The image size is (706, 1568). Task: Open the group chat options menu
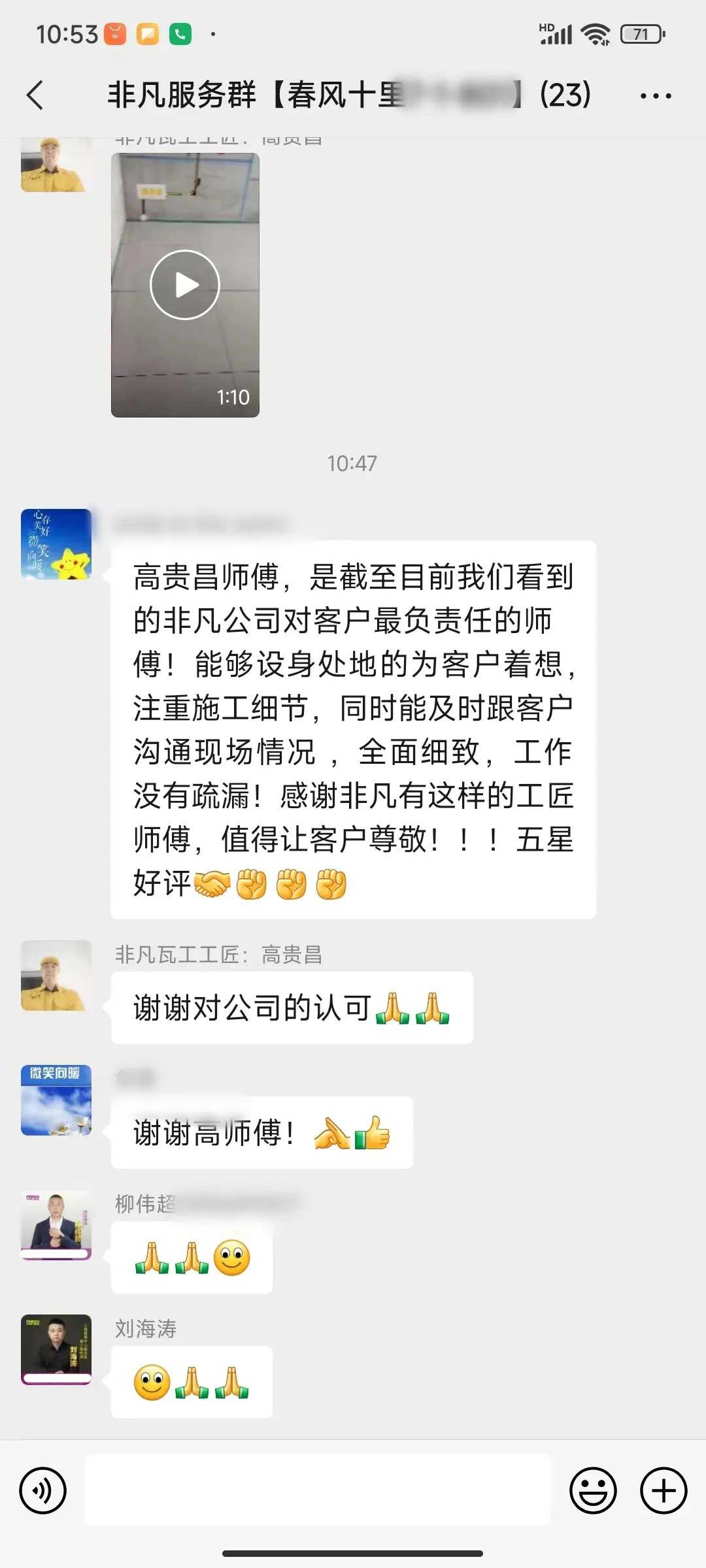click(x=656, y=96)
